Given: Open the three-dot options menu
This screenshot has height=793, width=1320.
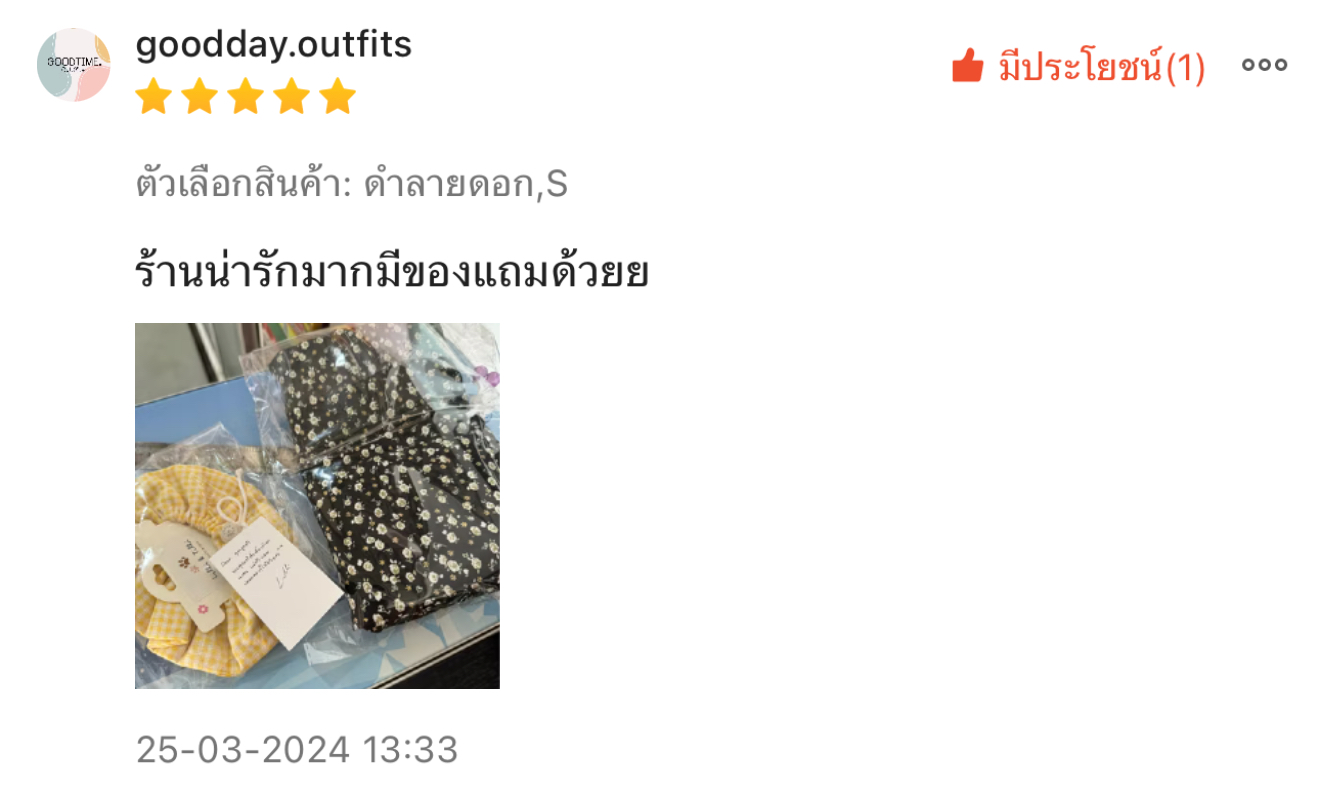Looking at the screenshot, I should (x=1264, y=65).
